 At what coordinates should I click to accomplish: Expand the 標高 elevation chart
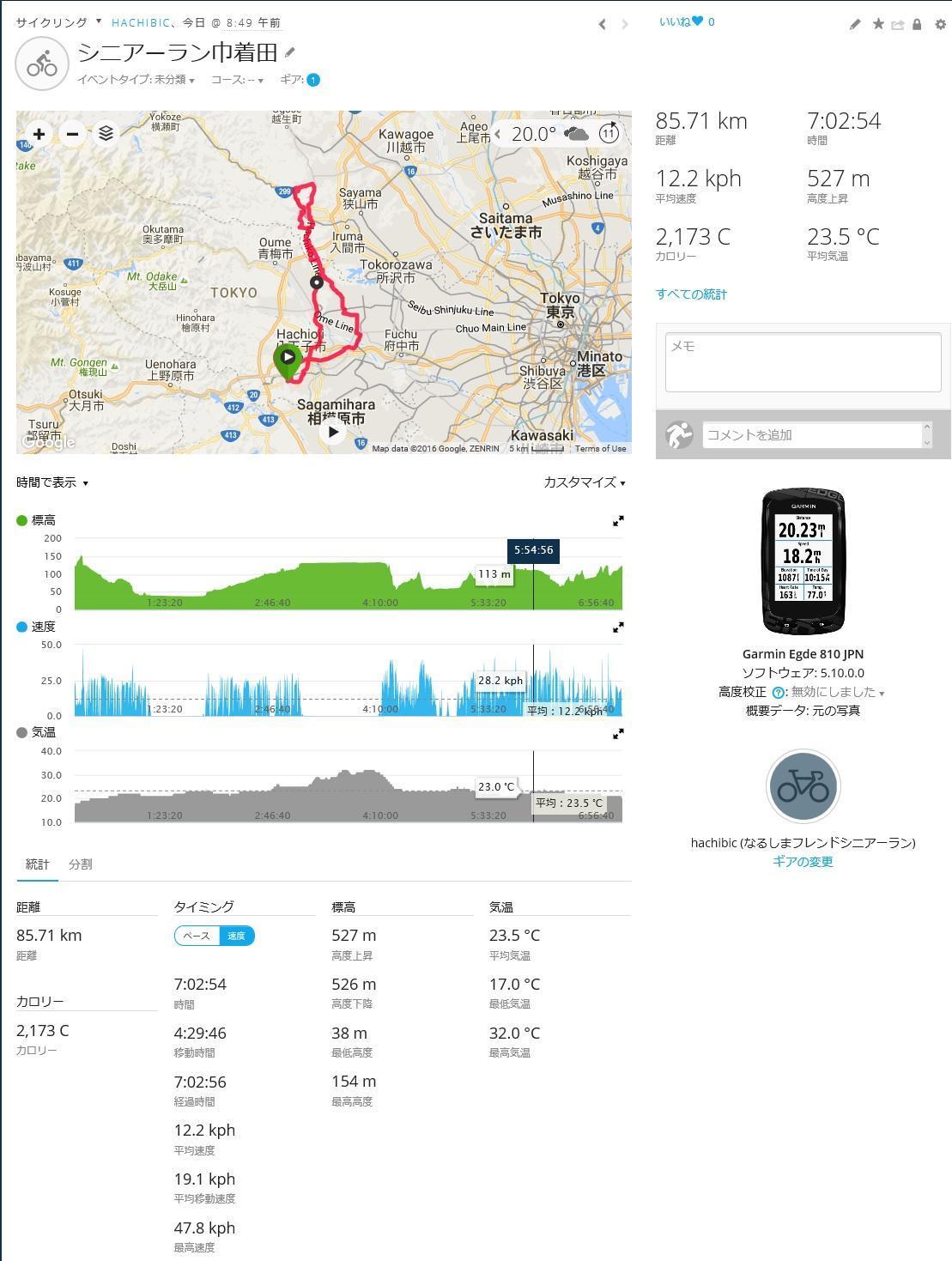tap(618, 520)
